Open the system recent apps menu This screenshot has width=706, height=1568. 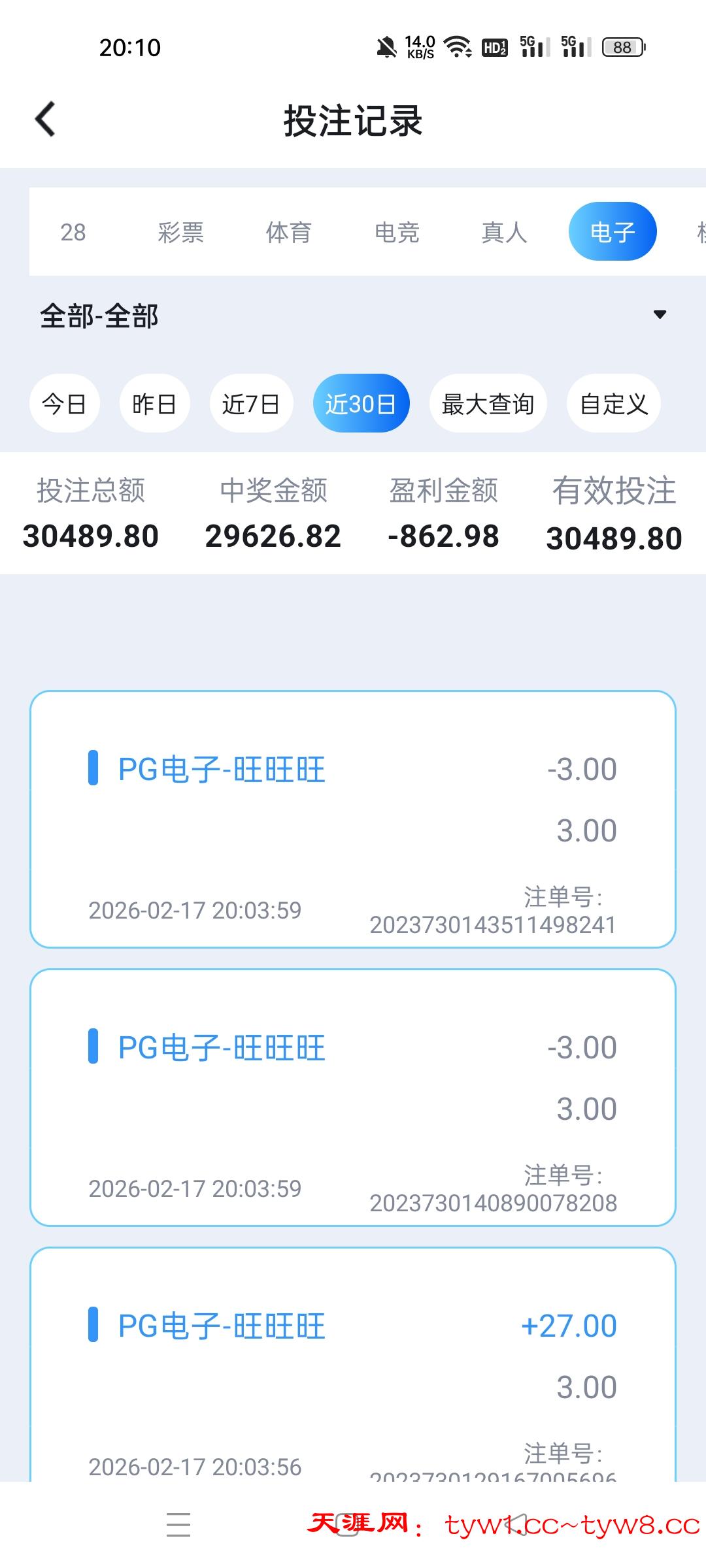click(178, 1525)
